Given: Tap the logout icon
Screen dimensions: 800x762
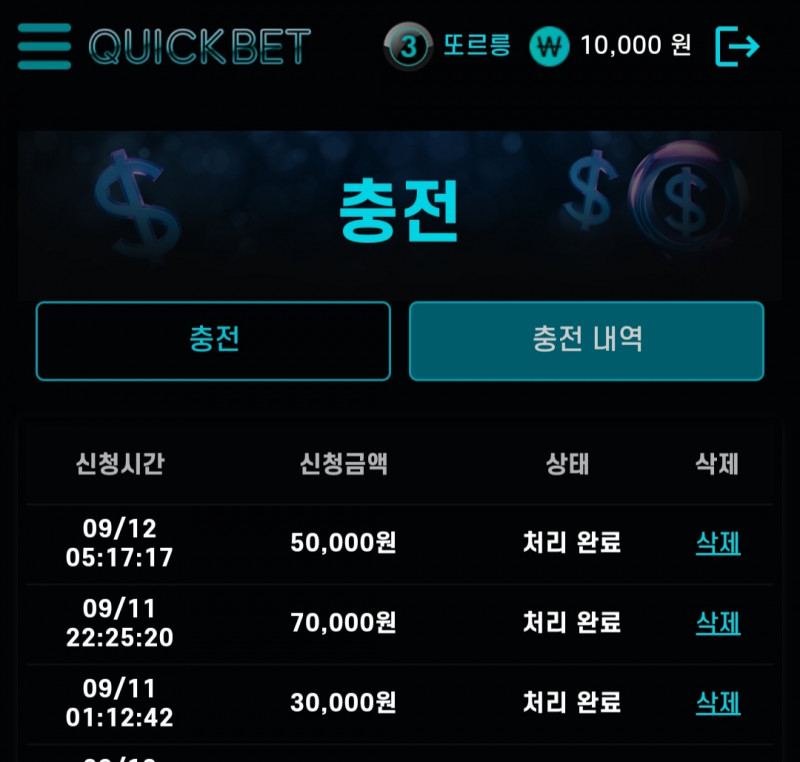Looking at the screenshot, I should click(738, 46).
